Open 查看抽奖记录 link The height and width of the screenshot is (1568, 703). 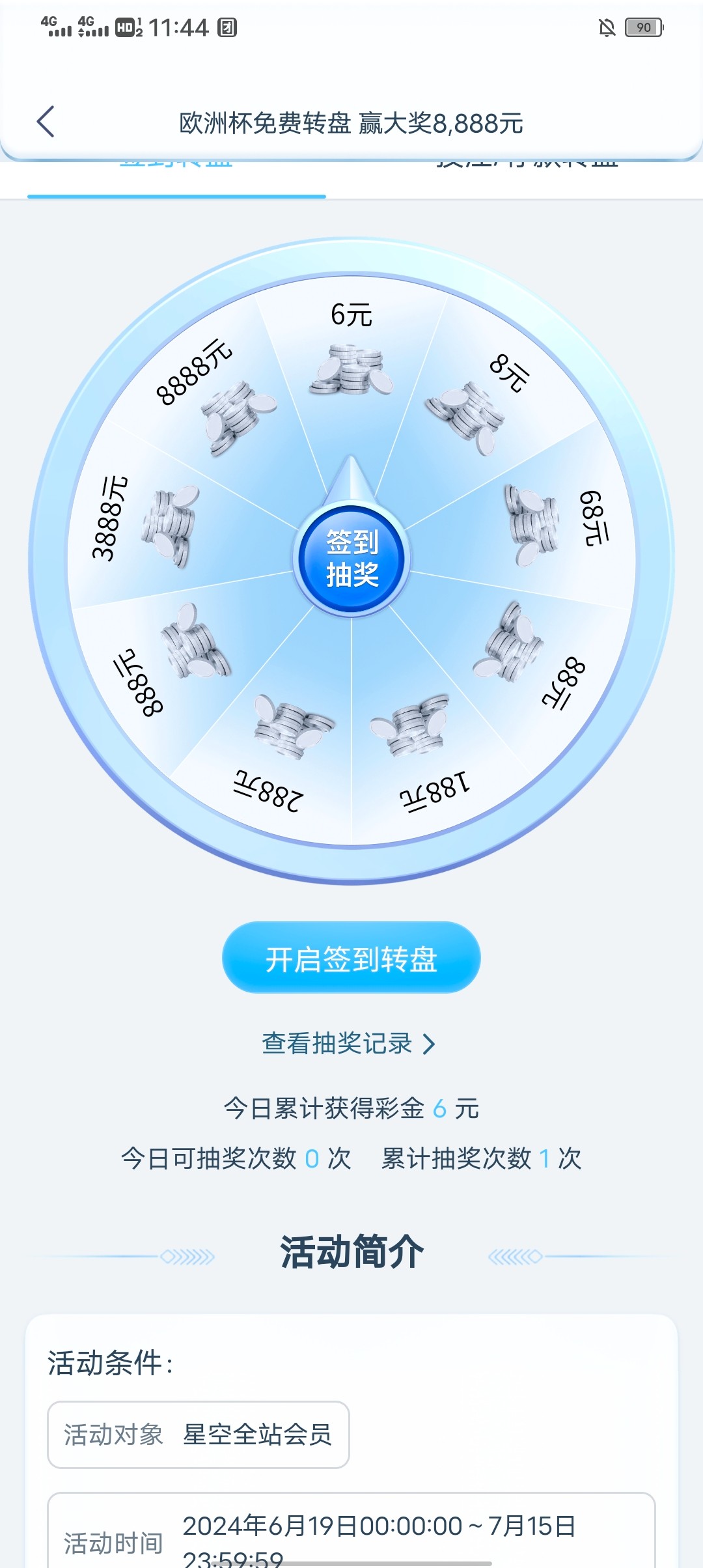coord(348,1044)
